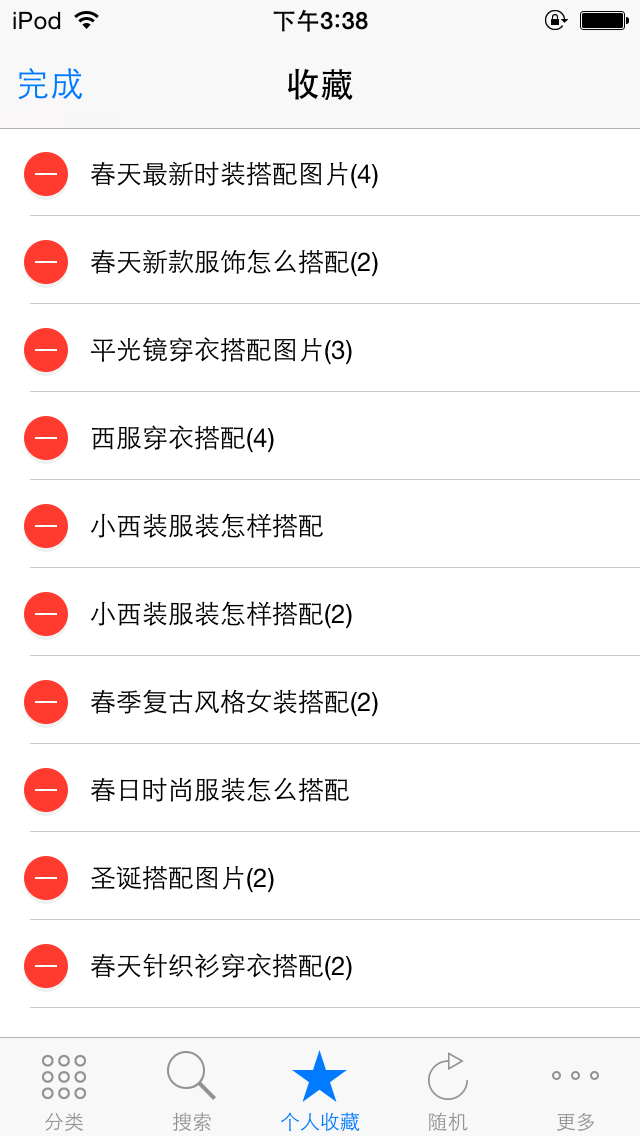The height and width of the screenshot is (1136, 640).
Task: Delete 圣诞搭配图片(2) from favorites
Action: pos(46,878)
